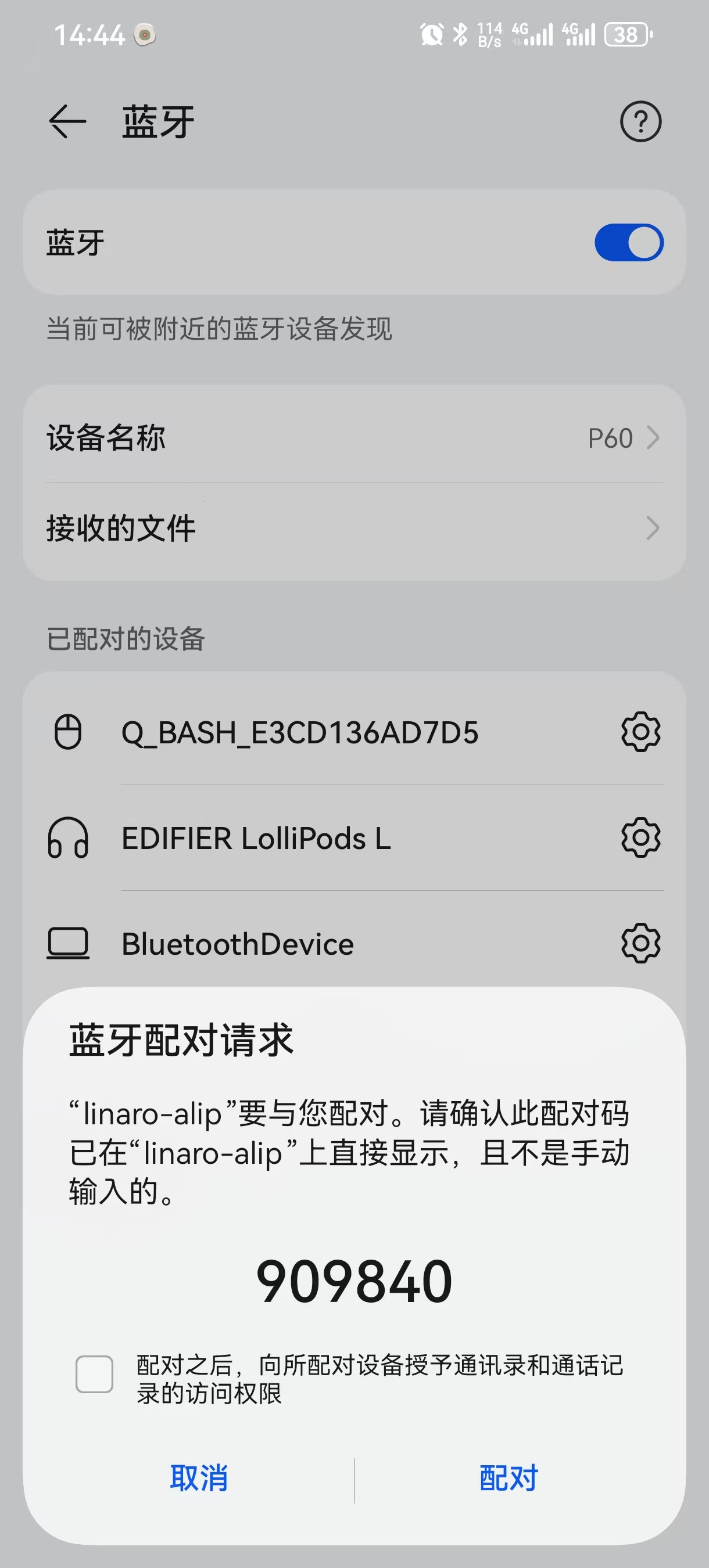Confirm pairing with the 配对 button
709x1568 pixels.
click(509, 1478)
